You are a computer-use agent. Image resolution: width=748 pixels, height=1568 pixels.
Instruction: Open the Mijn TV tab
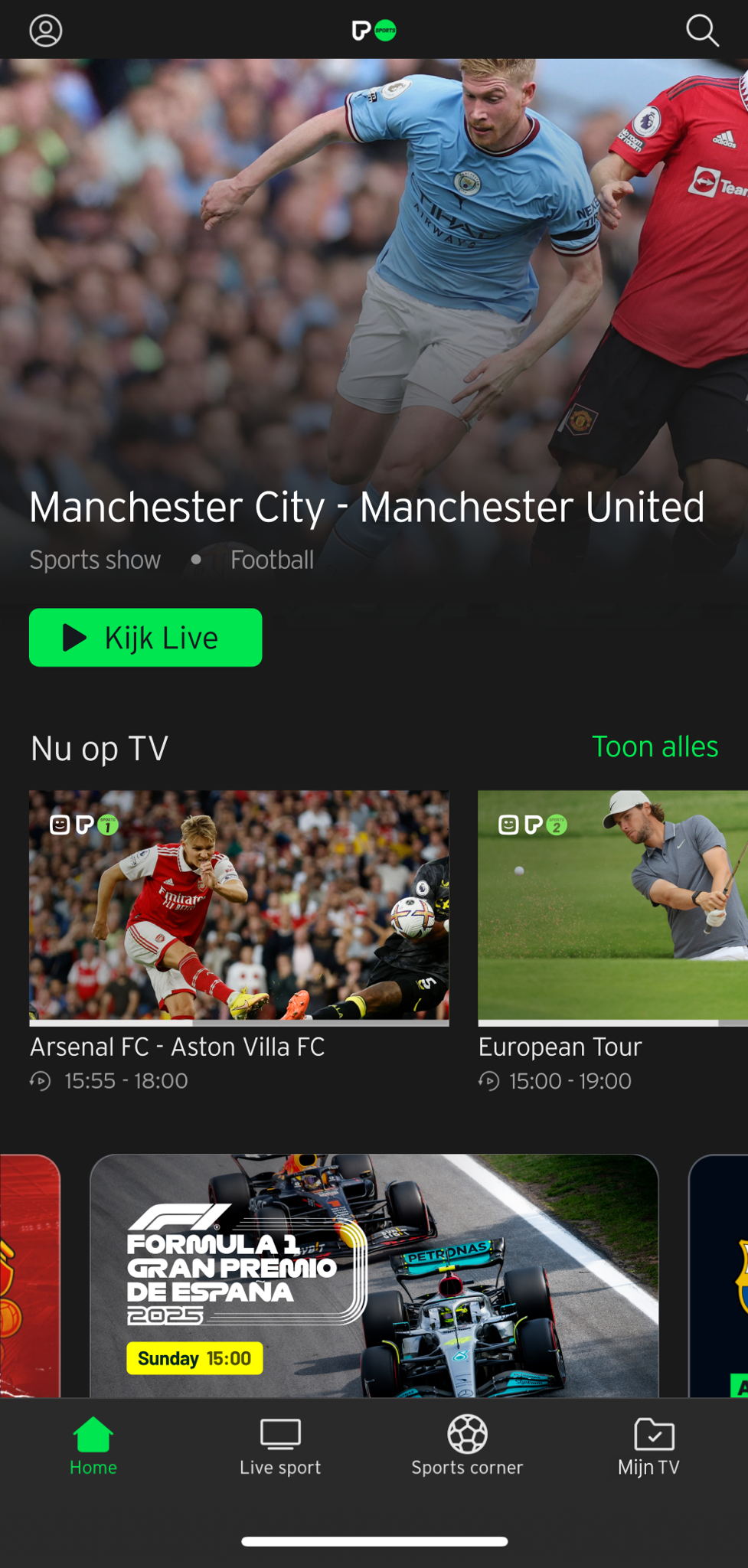pos(648,1446)
